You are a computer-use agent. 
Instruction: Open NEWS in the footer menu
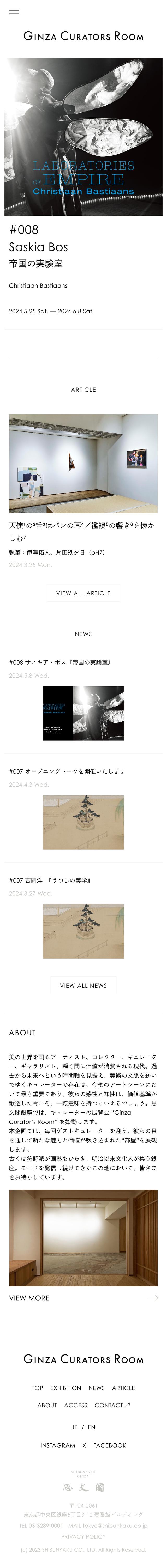coord(96,1388)
